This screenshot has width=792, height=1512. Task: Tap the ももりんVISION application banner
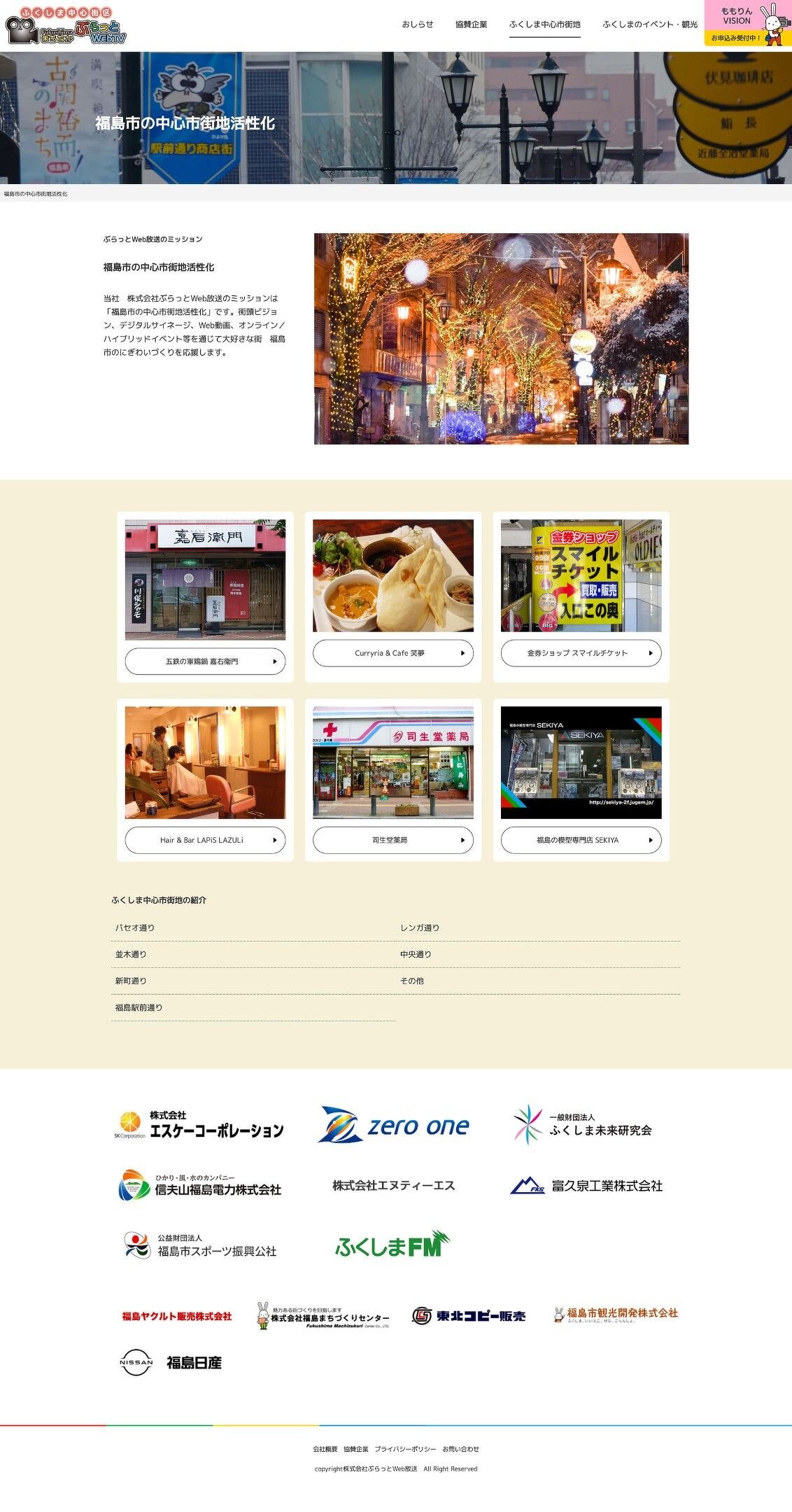747,24
